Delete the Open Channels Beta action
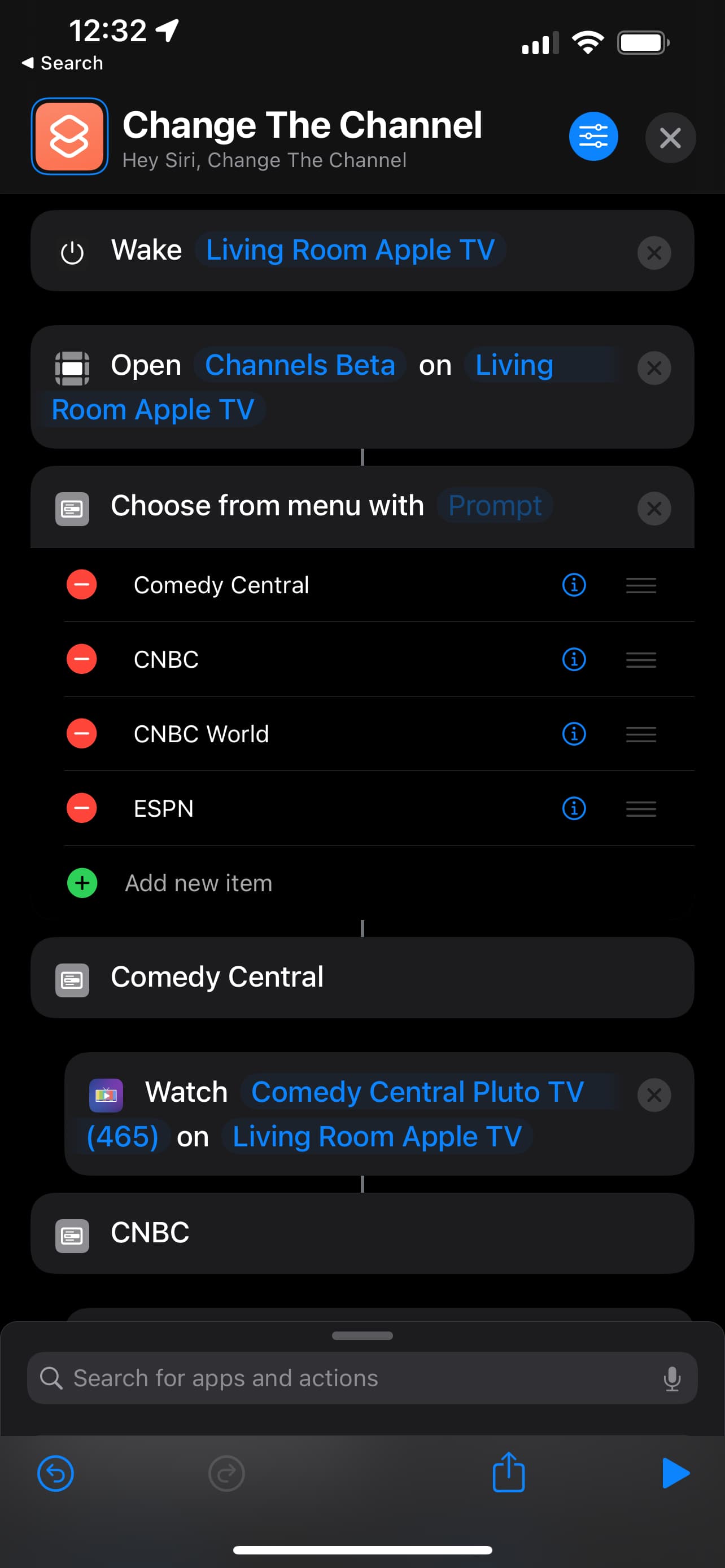Viewport: 725px width, 1568px height. [654, 367]
